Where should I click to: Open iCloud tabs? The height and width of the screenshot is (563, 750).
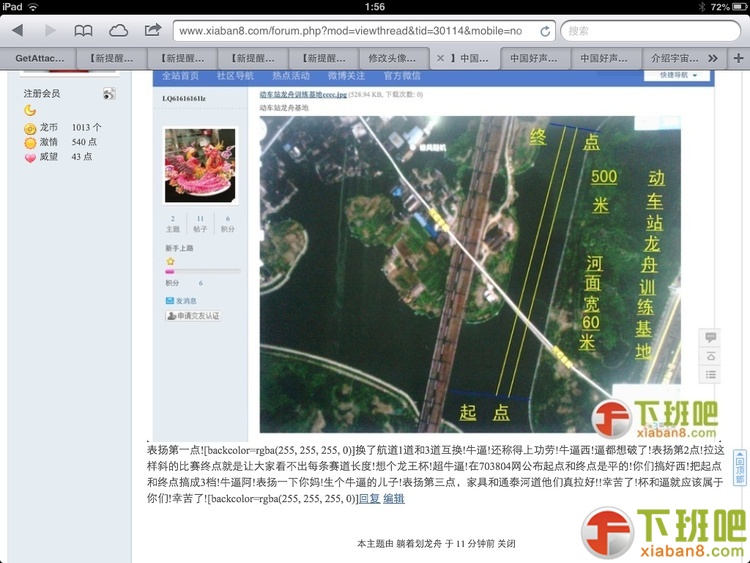point(118,31)
